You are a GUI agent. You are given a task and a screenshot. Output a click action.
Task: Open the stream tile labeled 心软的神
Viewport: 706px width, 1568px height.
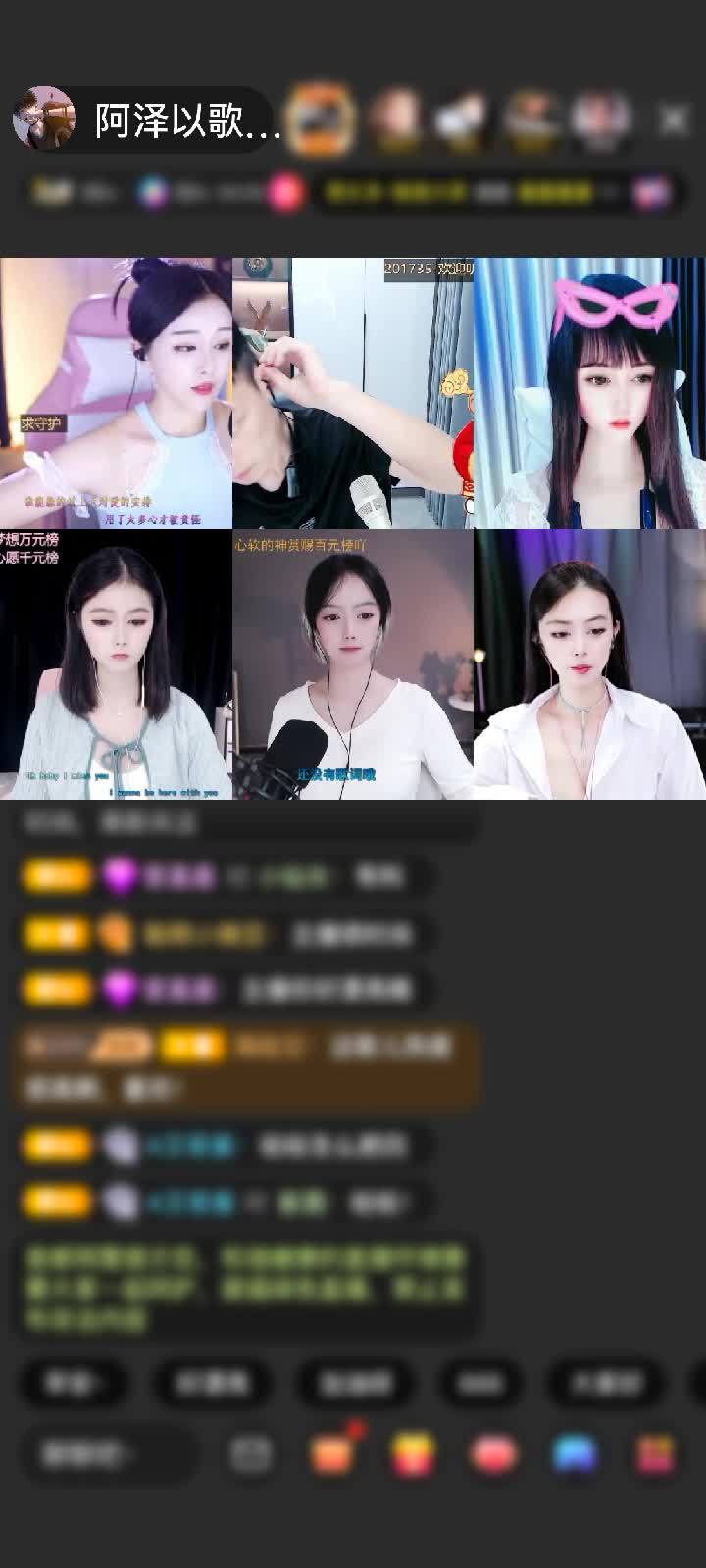353,664
